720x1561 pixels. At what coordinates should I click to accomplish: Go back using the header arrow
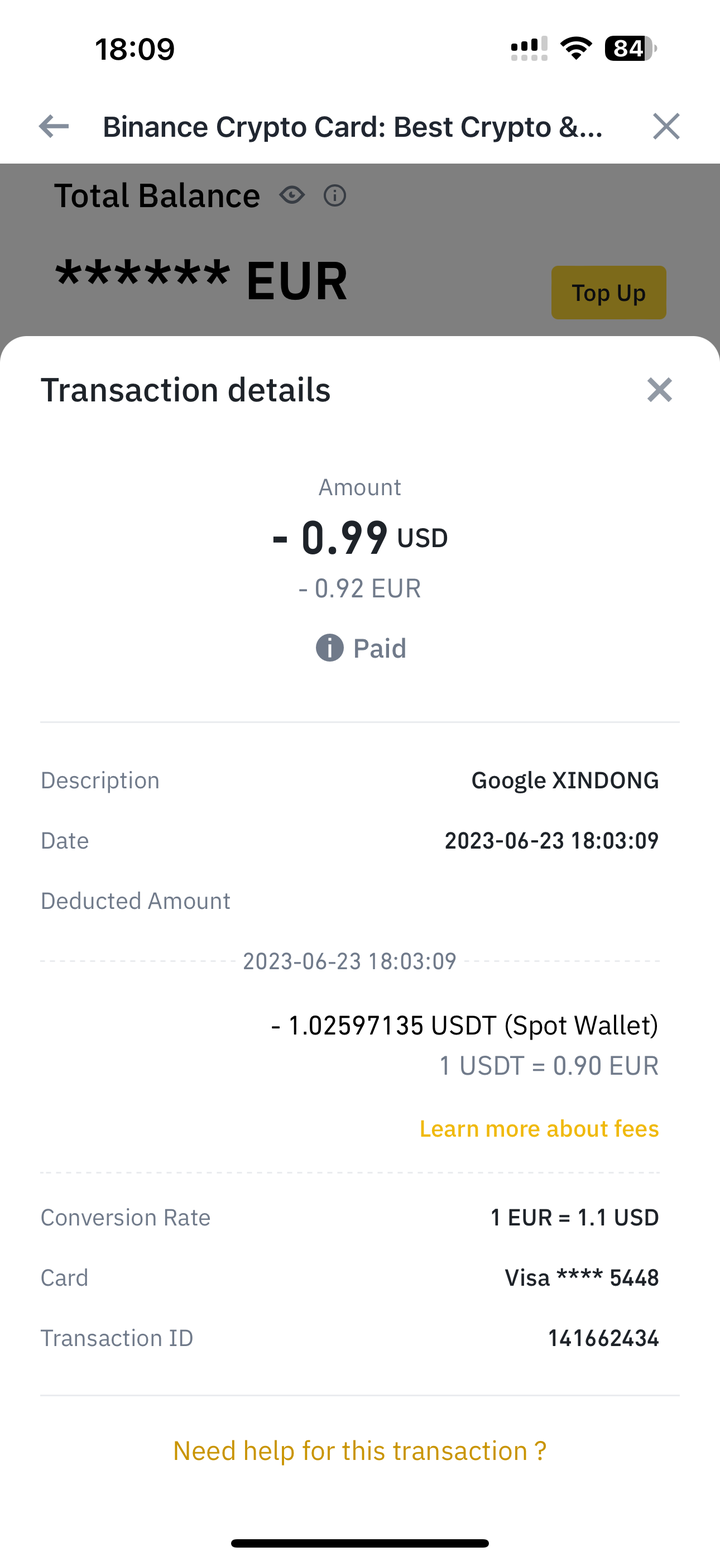click(54, 126)
